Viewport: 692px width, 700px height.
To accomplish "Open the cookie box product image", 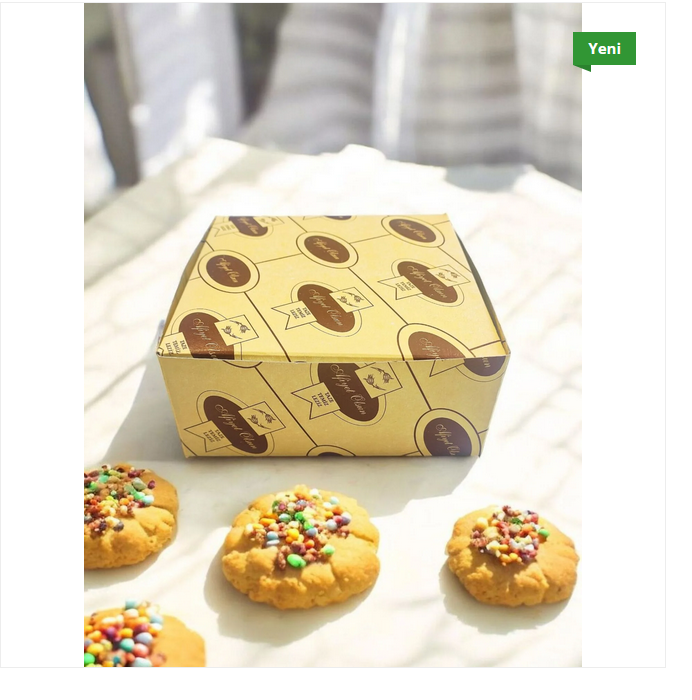I will coord(332,335).
